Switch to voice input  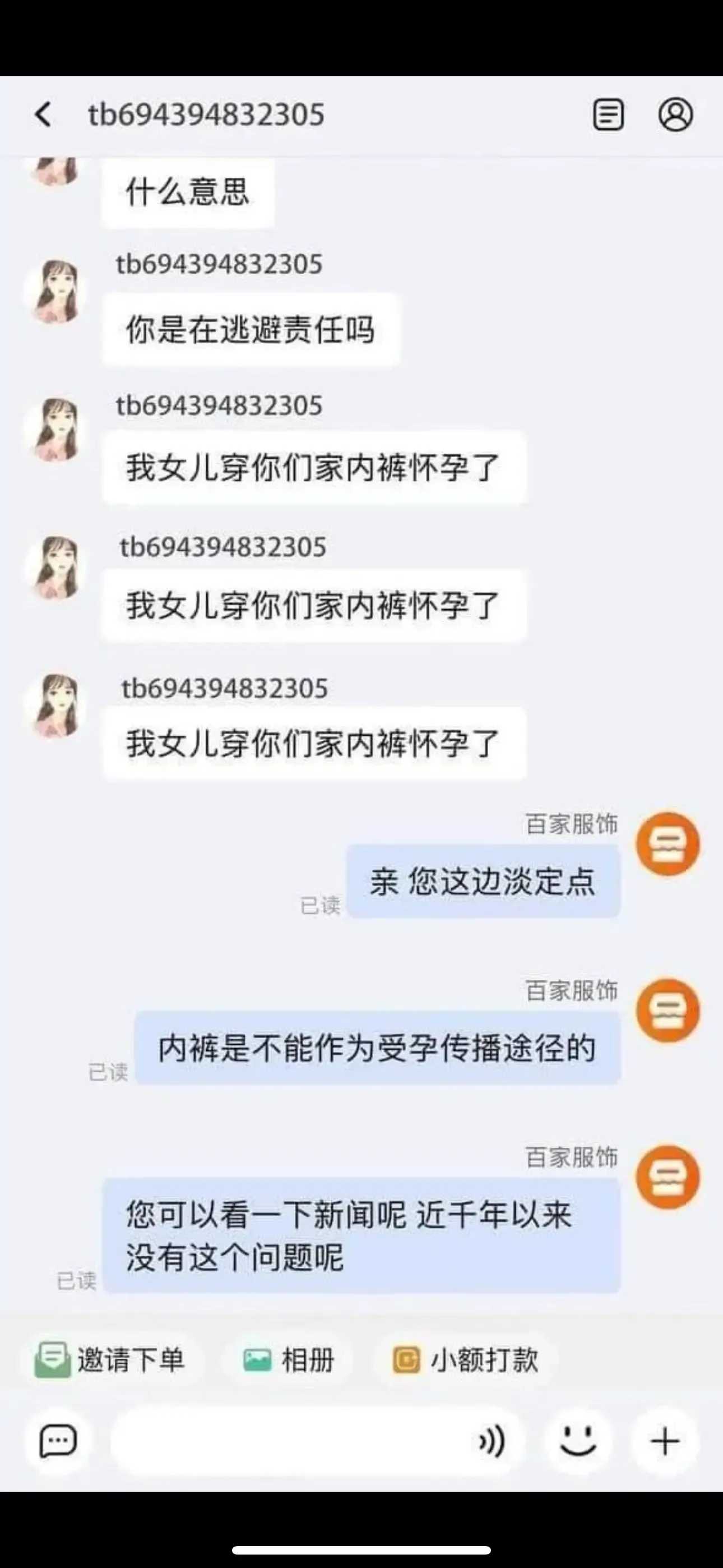(x=492, y=1441)
